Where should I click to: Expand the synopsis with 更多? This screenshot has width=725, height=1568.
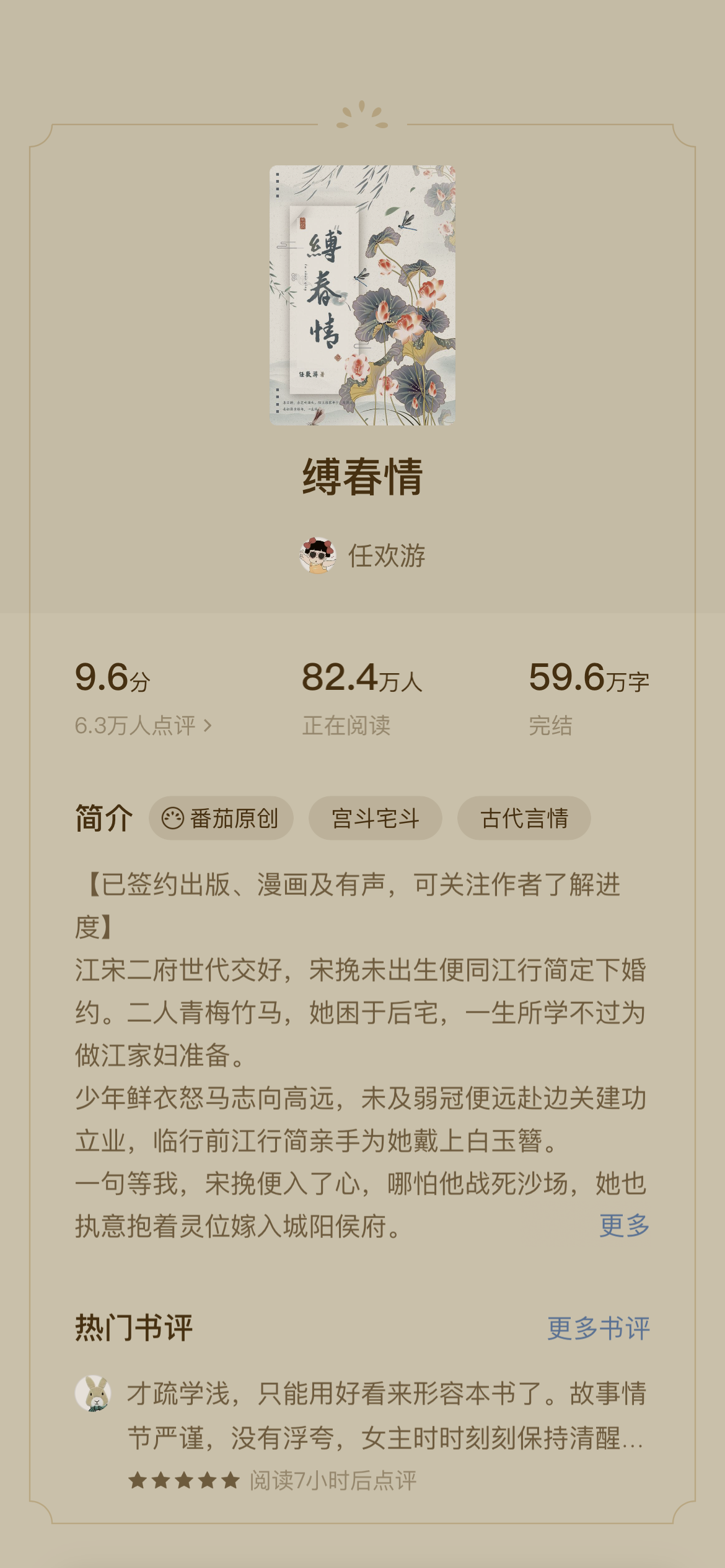624,1226
